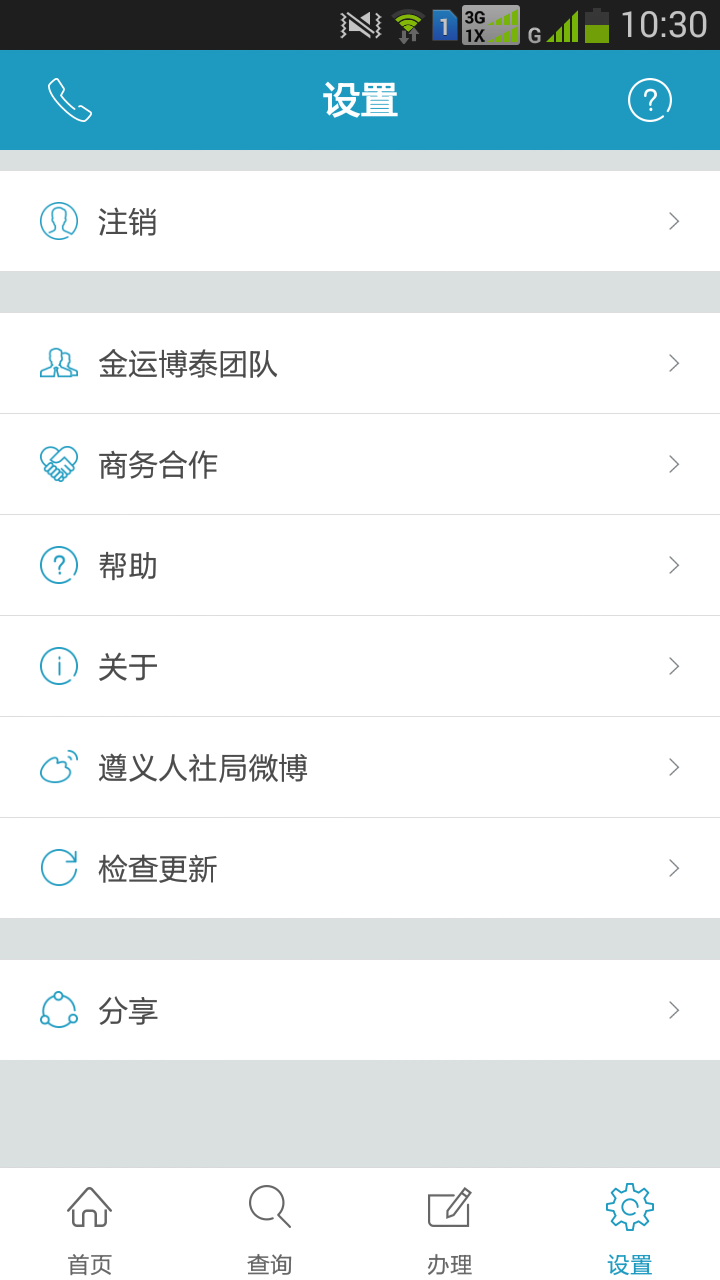Open 金运博泰团队 team page
Screen dimensions: 720x1280
click(360, 363)
